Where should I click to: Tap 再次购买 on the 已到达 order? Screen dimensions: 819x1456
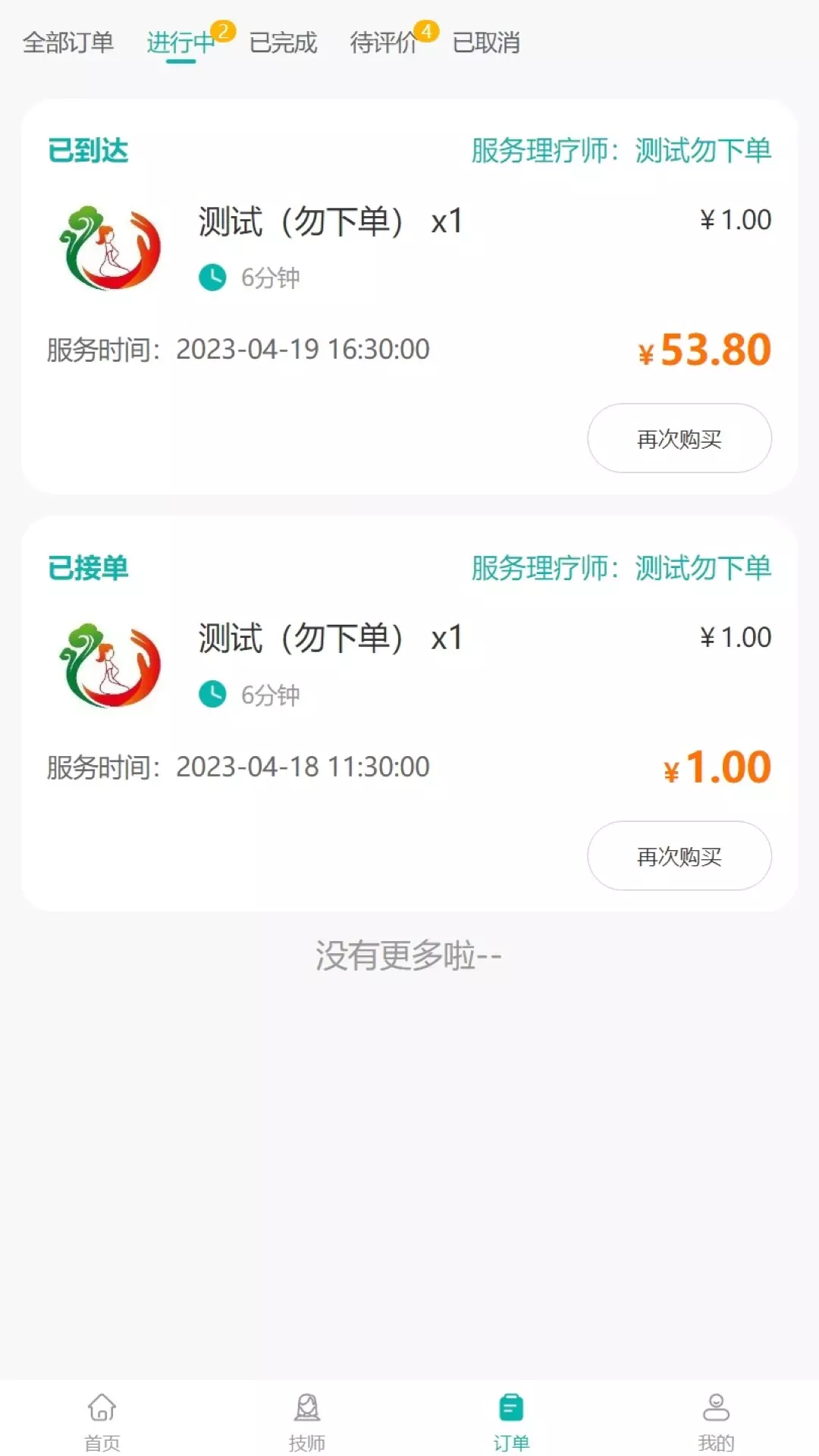(679, 438)
